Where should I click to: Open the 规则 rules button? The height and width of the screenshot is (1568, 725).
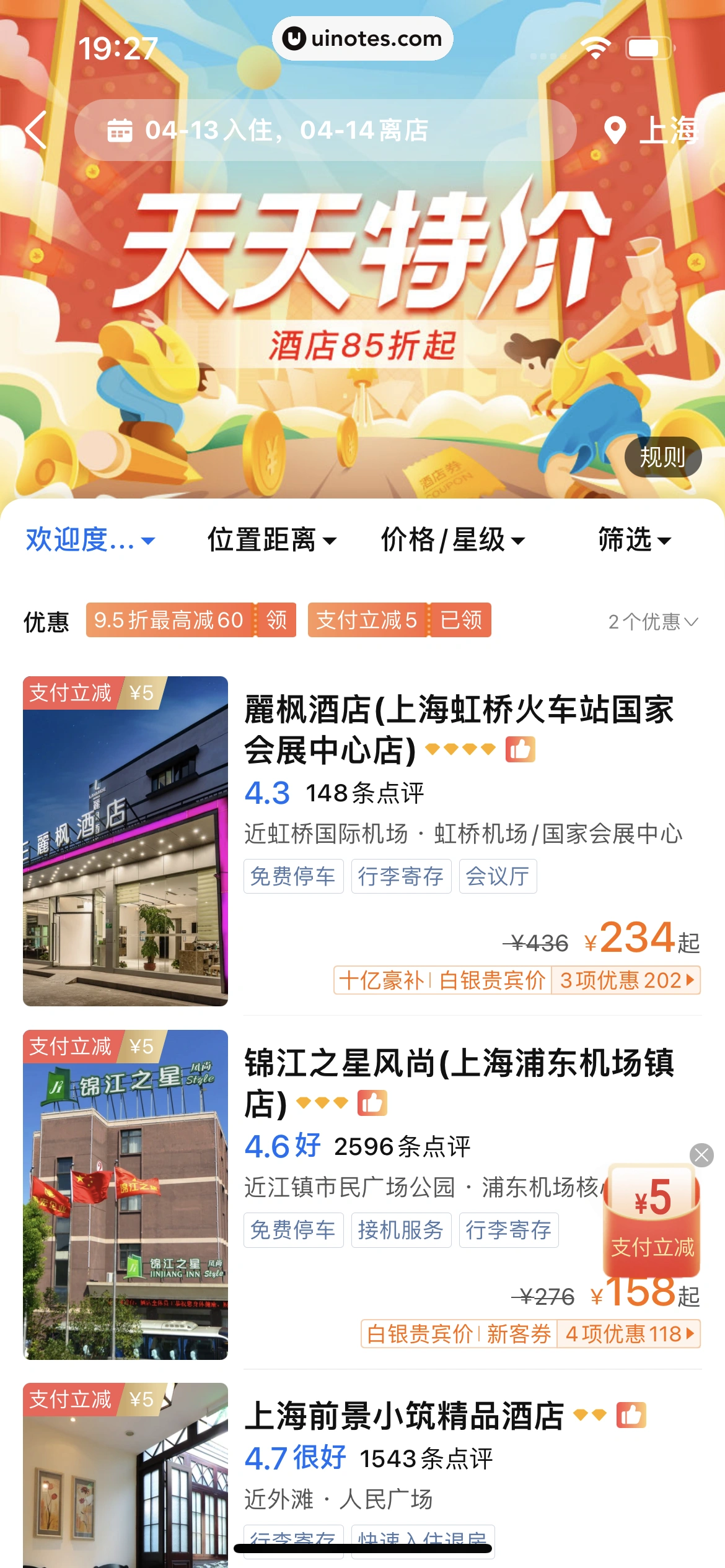coord(662,458)
